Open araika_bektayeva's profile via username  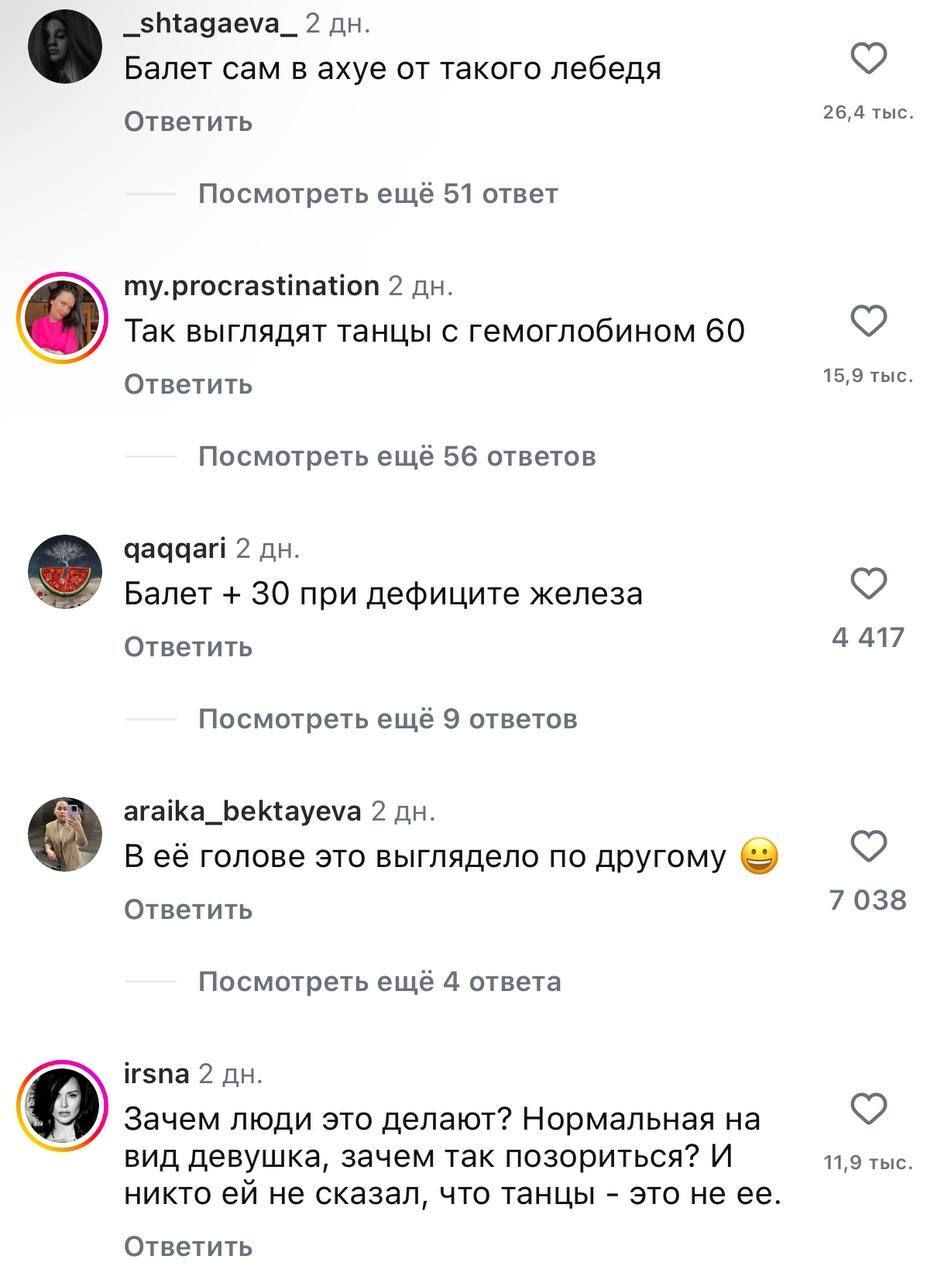[x=242, y=811]
